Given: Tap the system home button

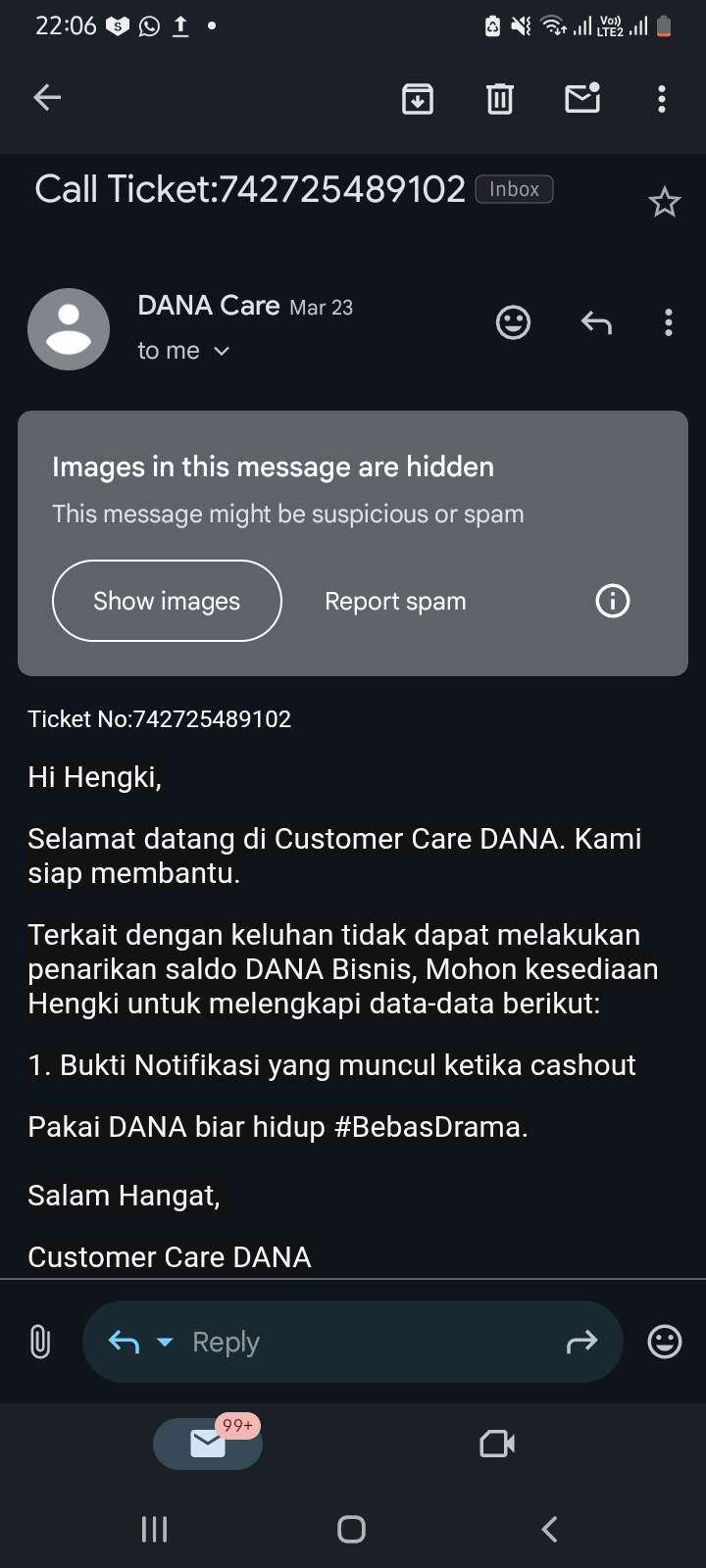Looking at the screenshot, I should tap(351, 1529).
